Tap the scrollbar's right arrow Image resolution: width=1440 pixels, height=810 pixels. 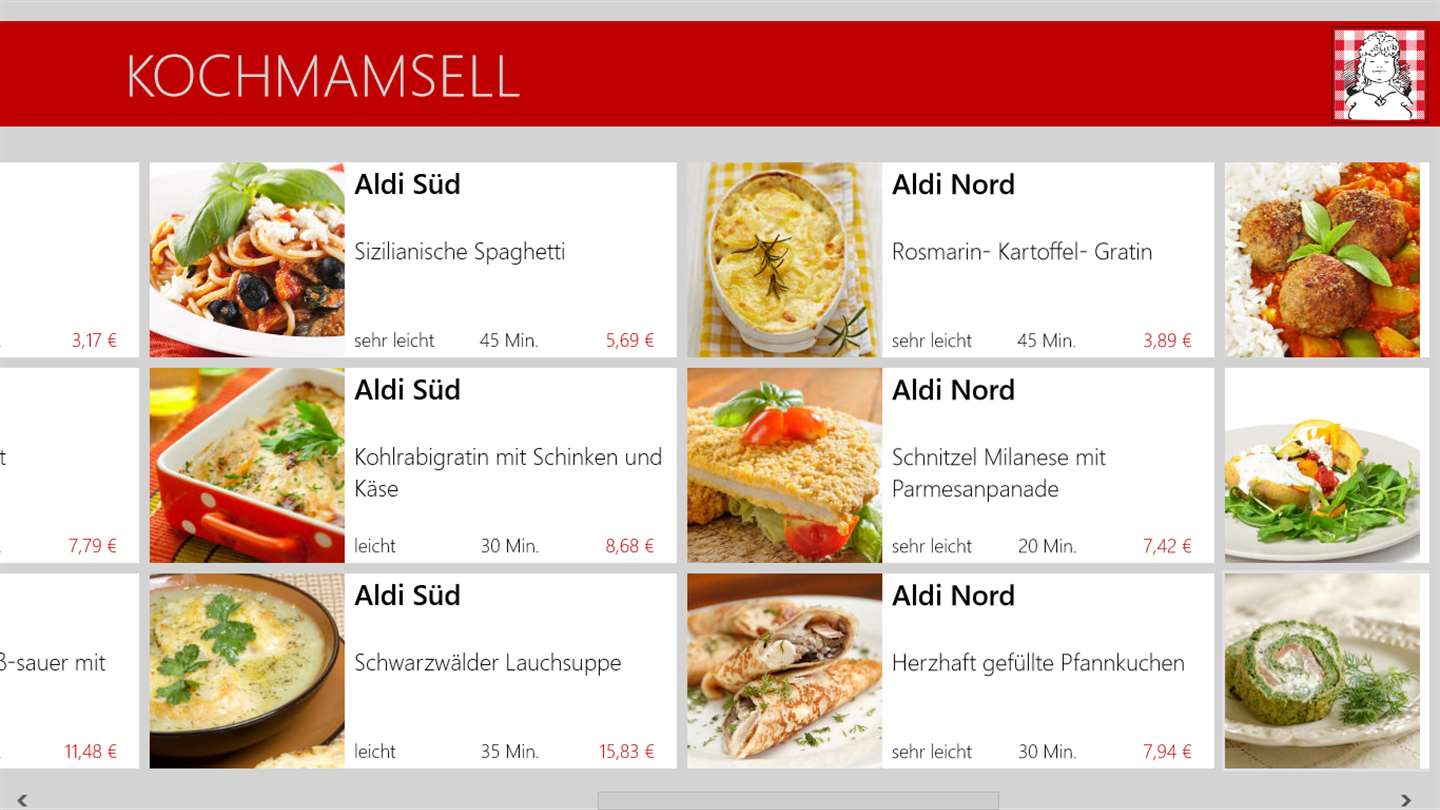pos(1405,800)
